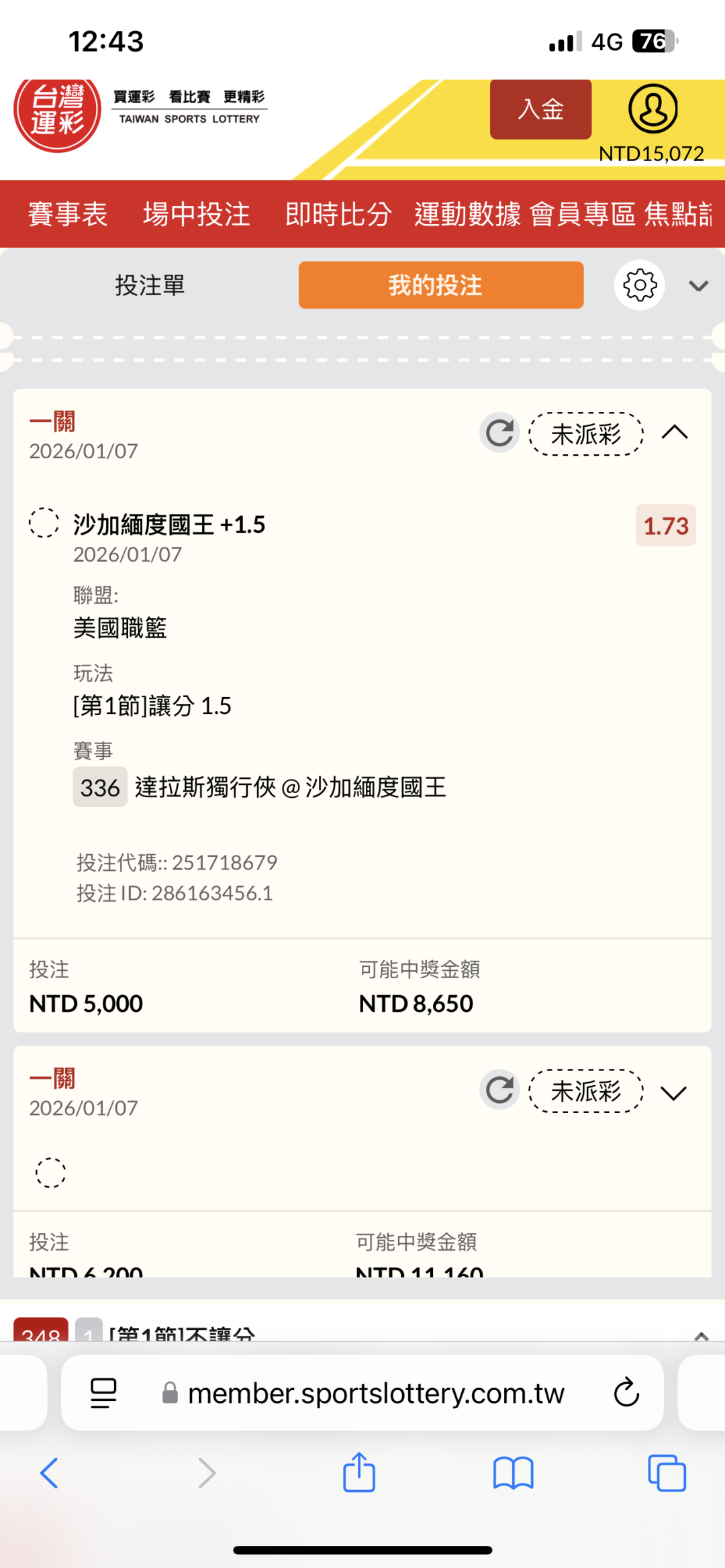
Task: Switch to the 投注單 tab
Action: 150,286
